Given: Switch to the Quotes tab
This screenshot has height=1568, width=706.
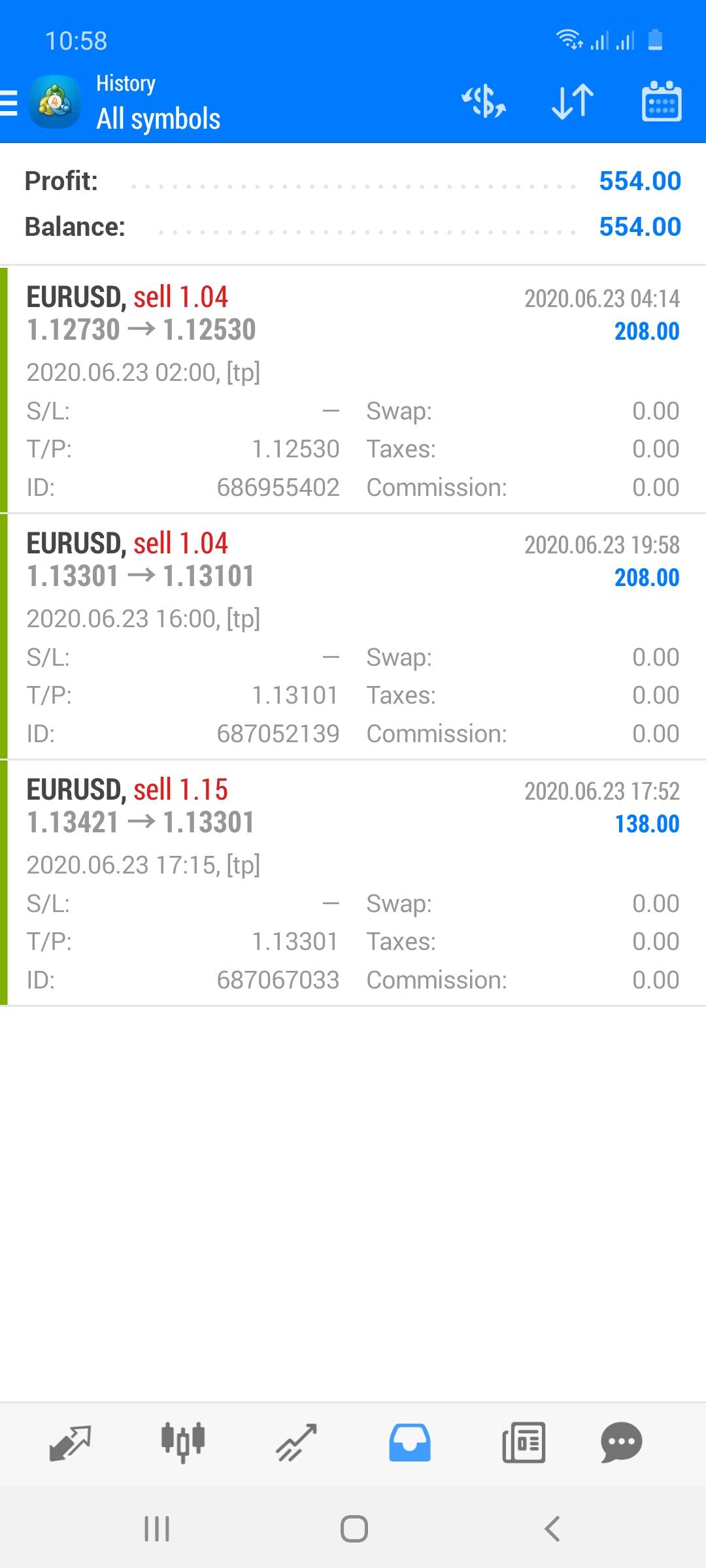Looking at the screenshot, I should (70, 1442).
